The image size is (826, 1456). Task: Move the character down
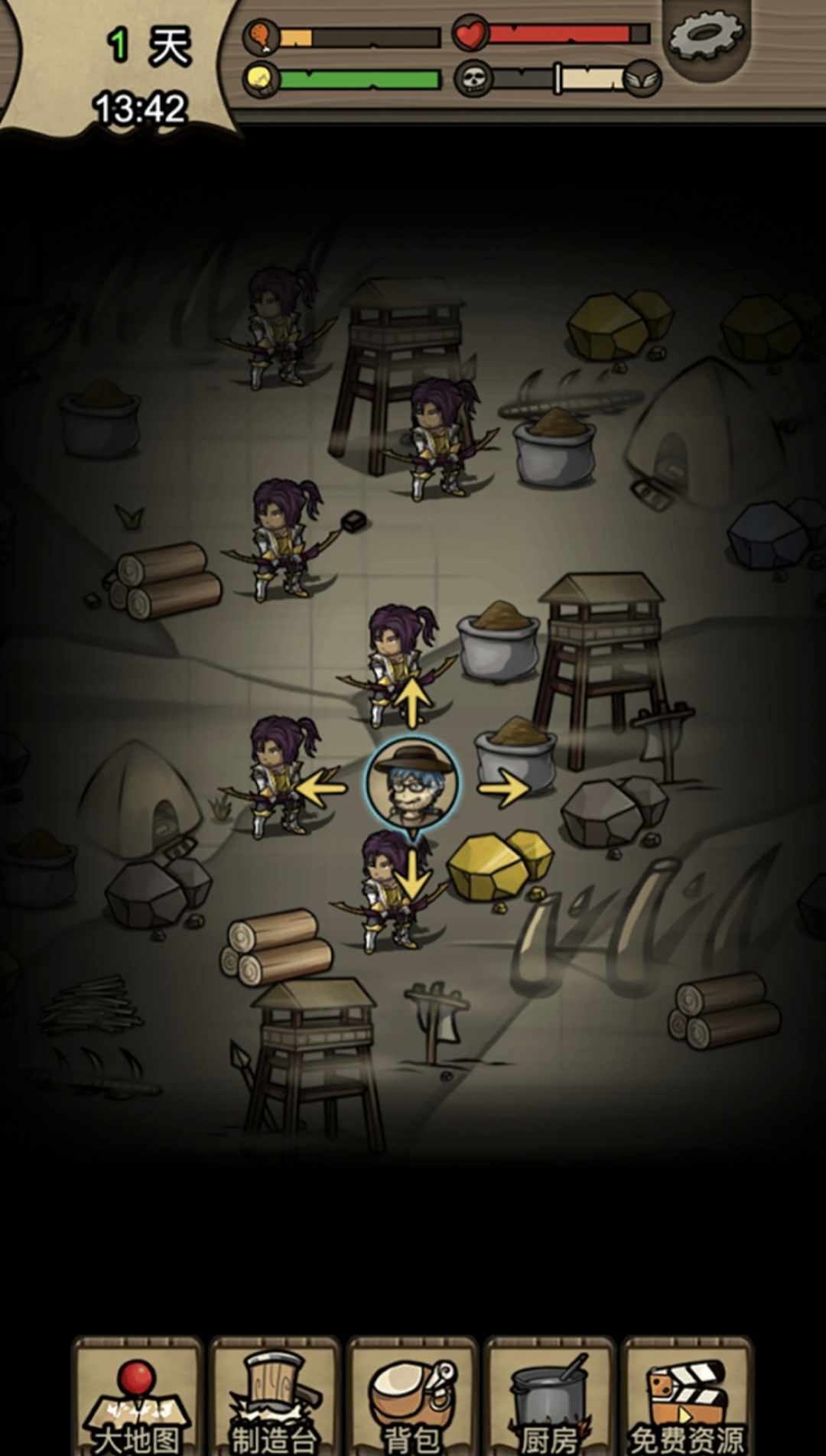click(x=412, y=874)
